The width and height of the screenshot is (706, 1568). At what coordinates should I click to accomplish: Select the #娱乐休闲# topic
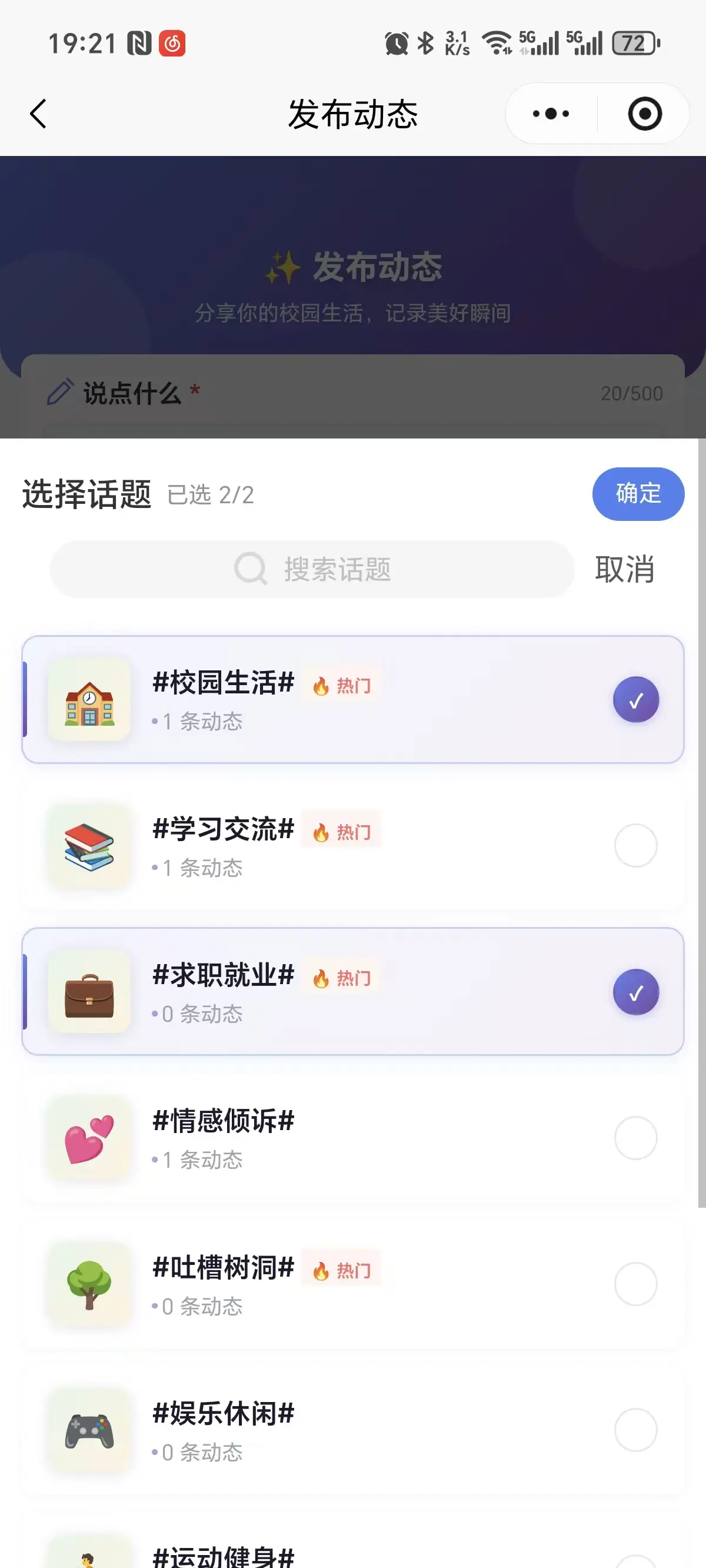pyautogui.click(x=635, y=1430)
